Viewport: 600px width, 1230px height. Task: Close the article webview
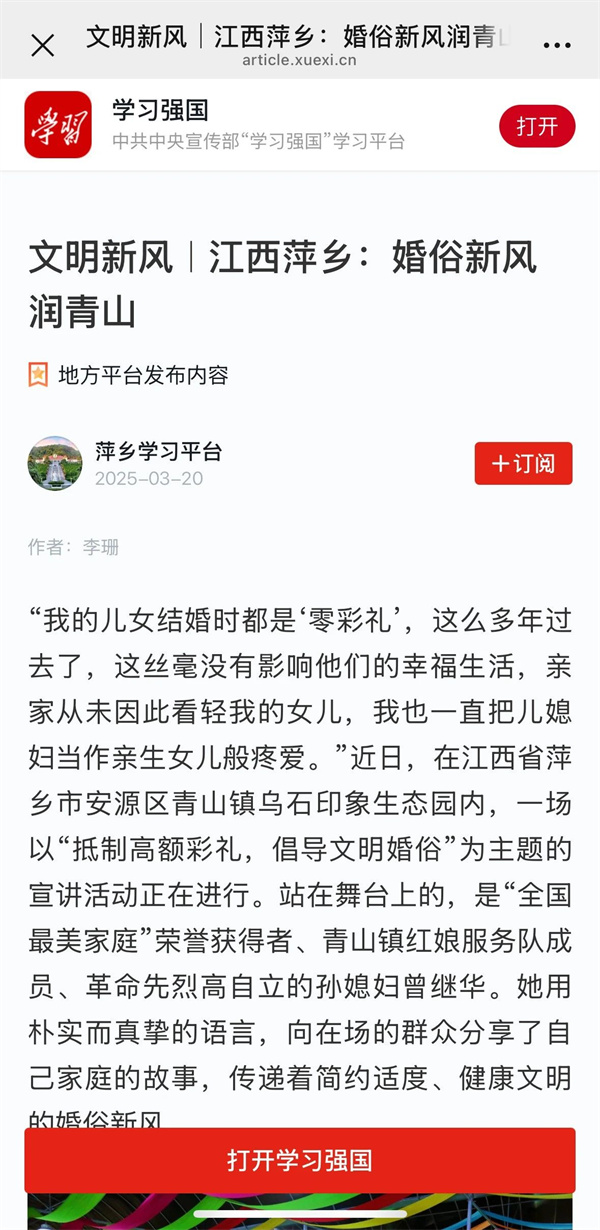(43, 44)
